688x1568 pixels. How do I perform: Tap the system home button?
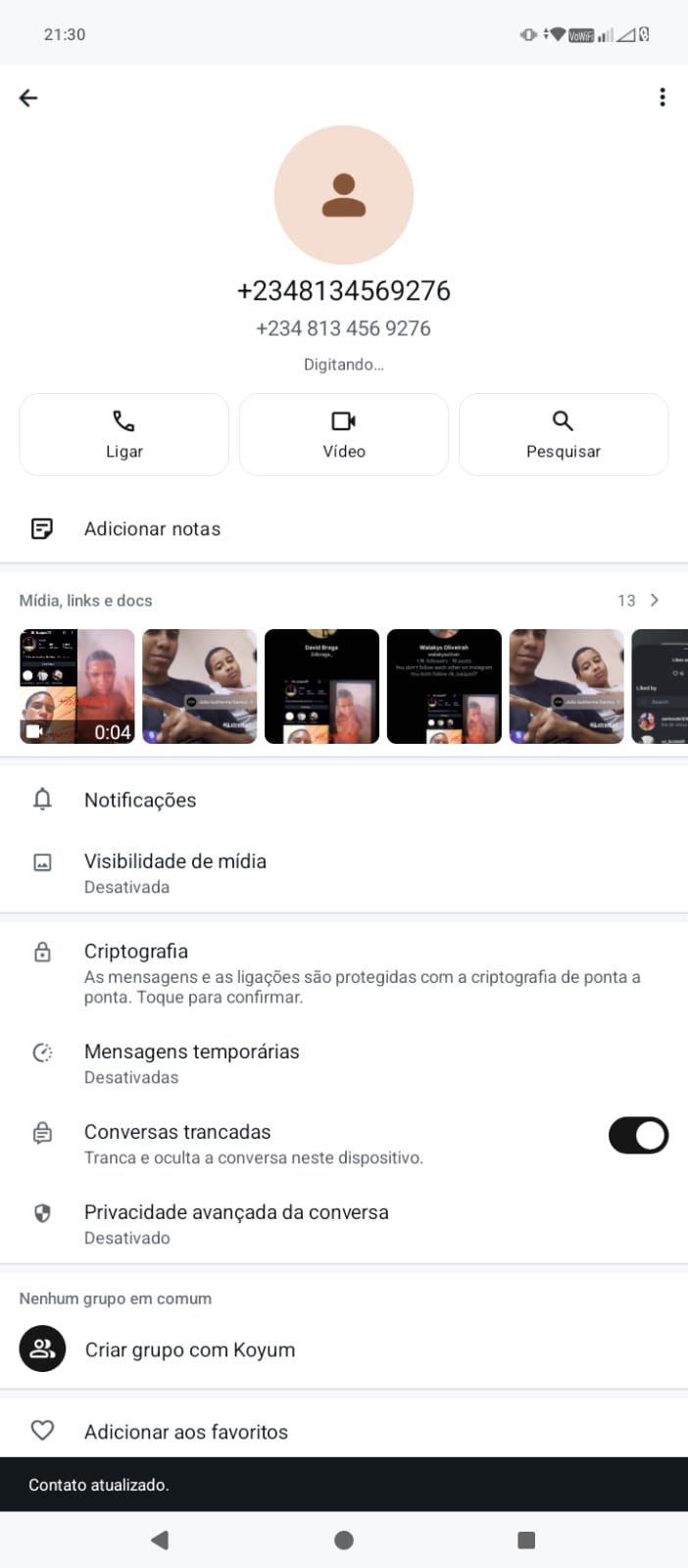click(x=344, y=1540)
